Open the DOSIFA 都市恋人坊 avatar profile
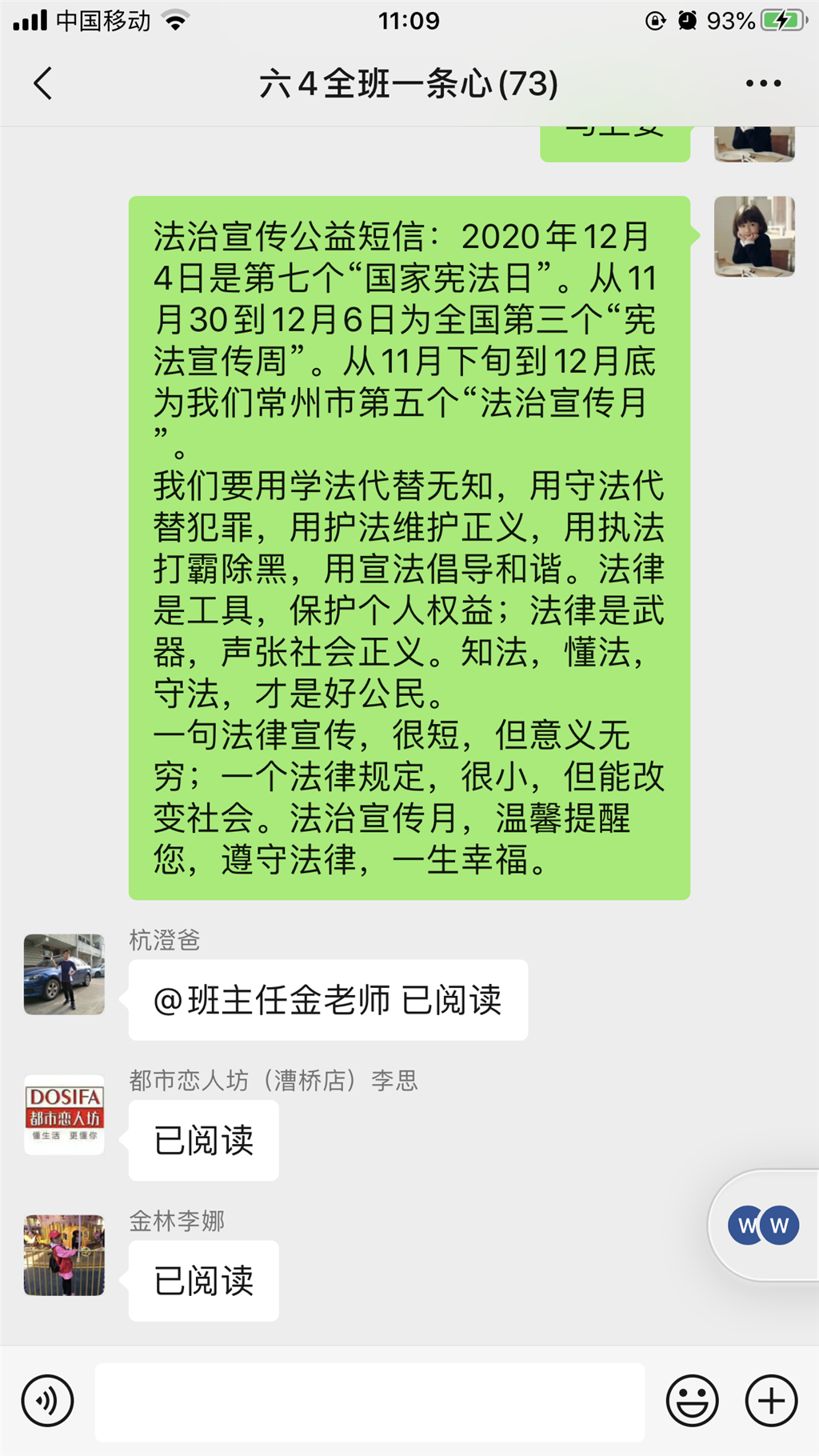Screen dimensions: 819x1456 click(64, 1114)
